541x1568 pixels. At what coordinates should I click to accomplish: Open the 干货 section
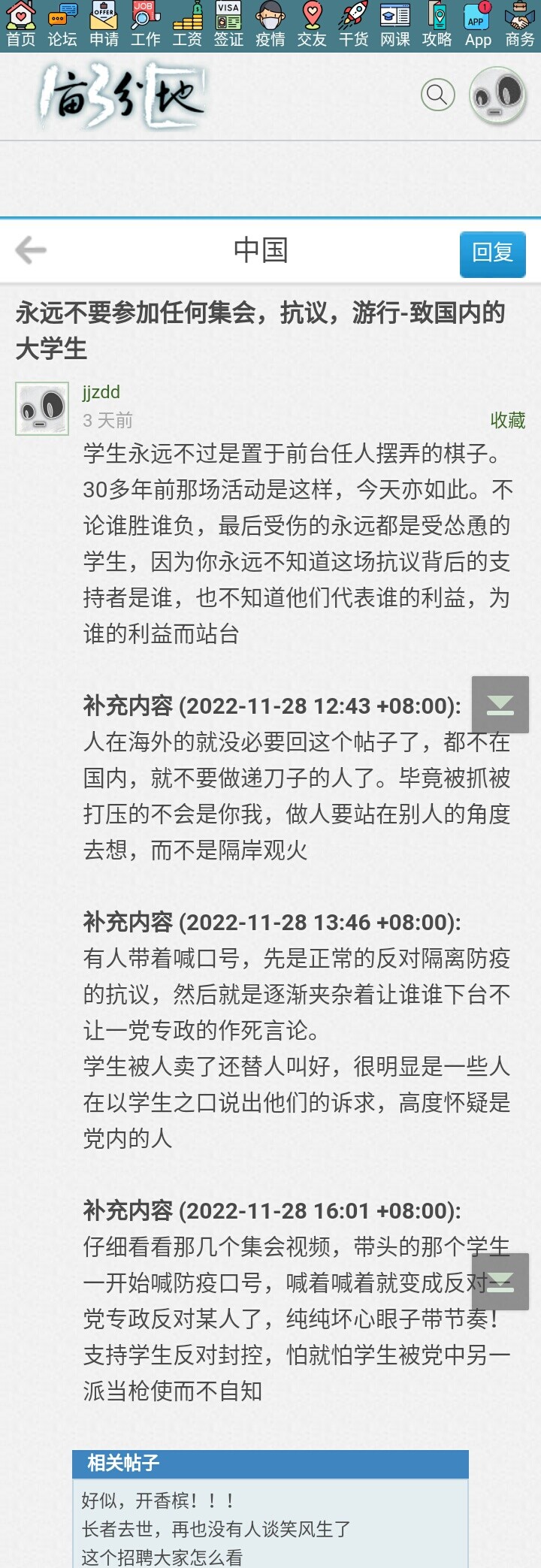[353, 24]
